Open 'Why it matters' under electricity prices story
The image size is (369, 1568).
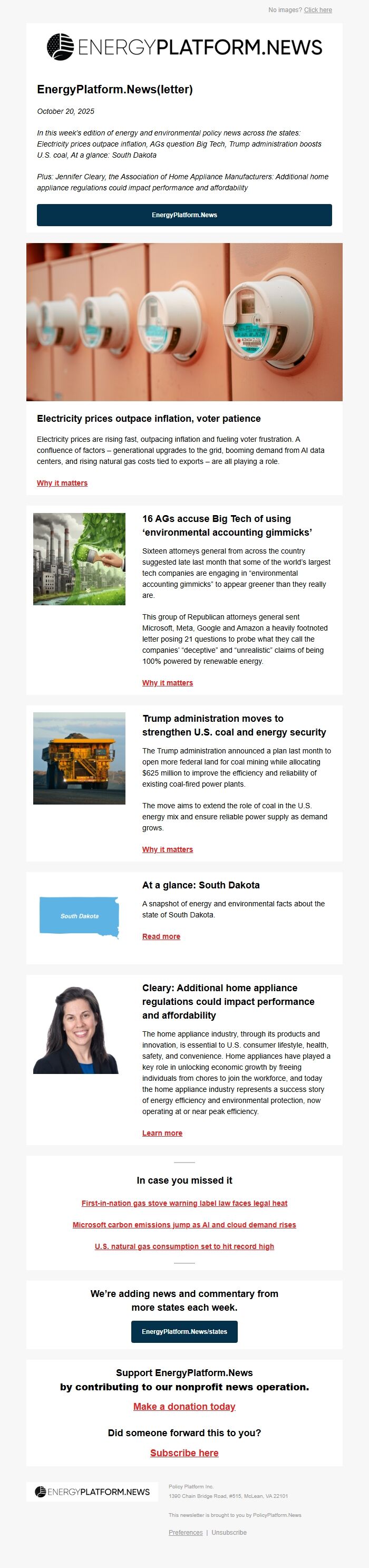coord(62,483)
